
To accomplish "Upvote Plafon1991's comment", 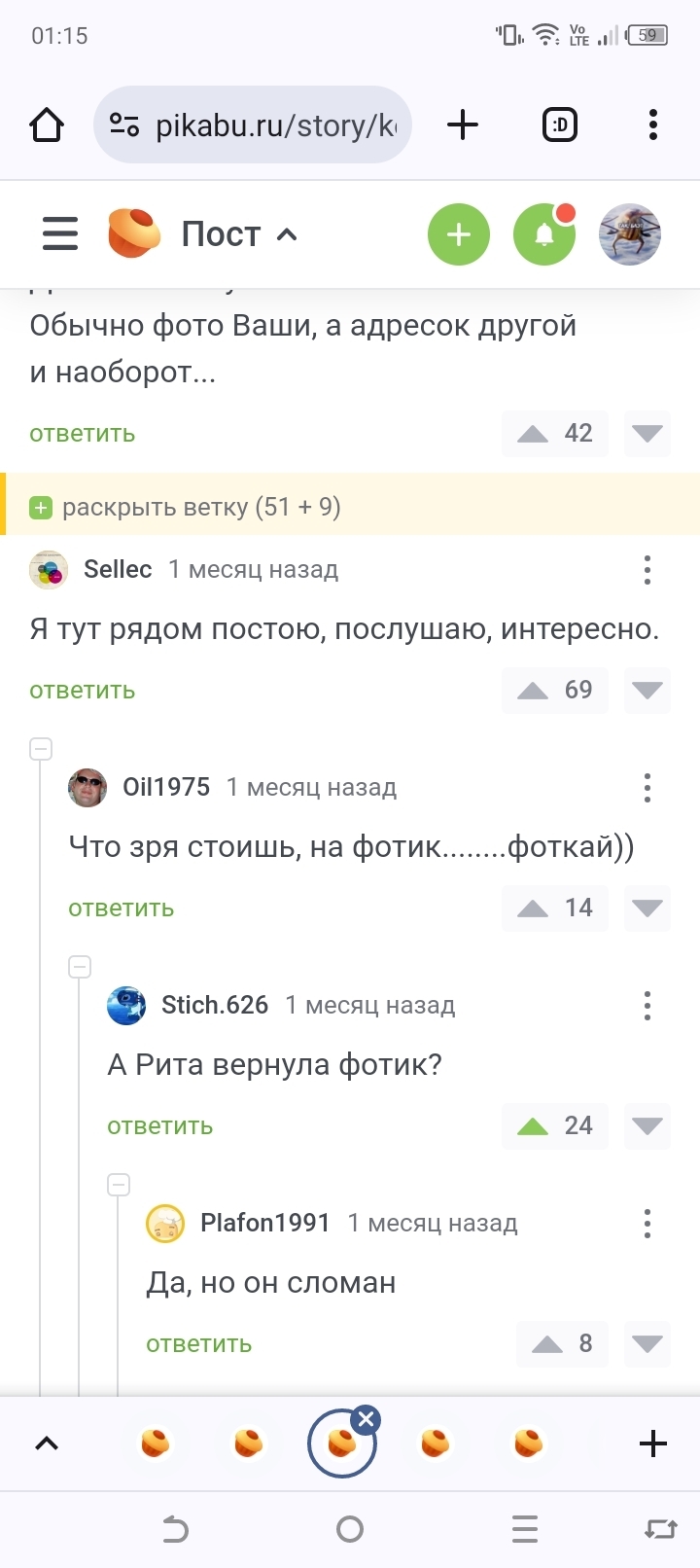I will (x=547, y=1344).
